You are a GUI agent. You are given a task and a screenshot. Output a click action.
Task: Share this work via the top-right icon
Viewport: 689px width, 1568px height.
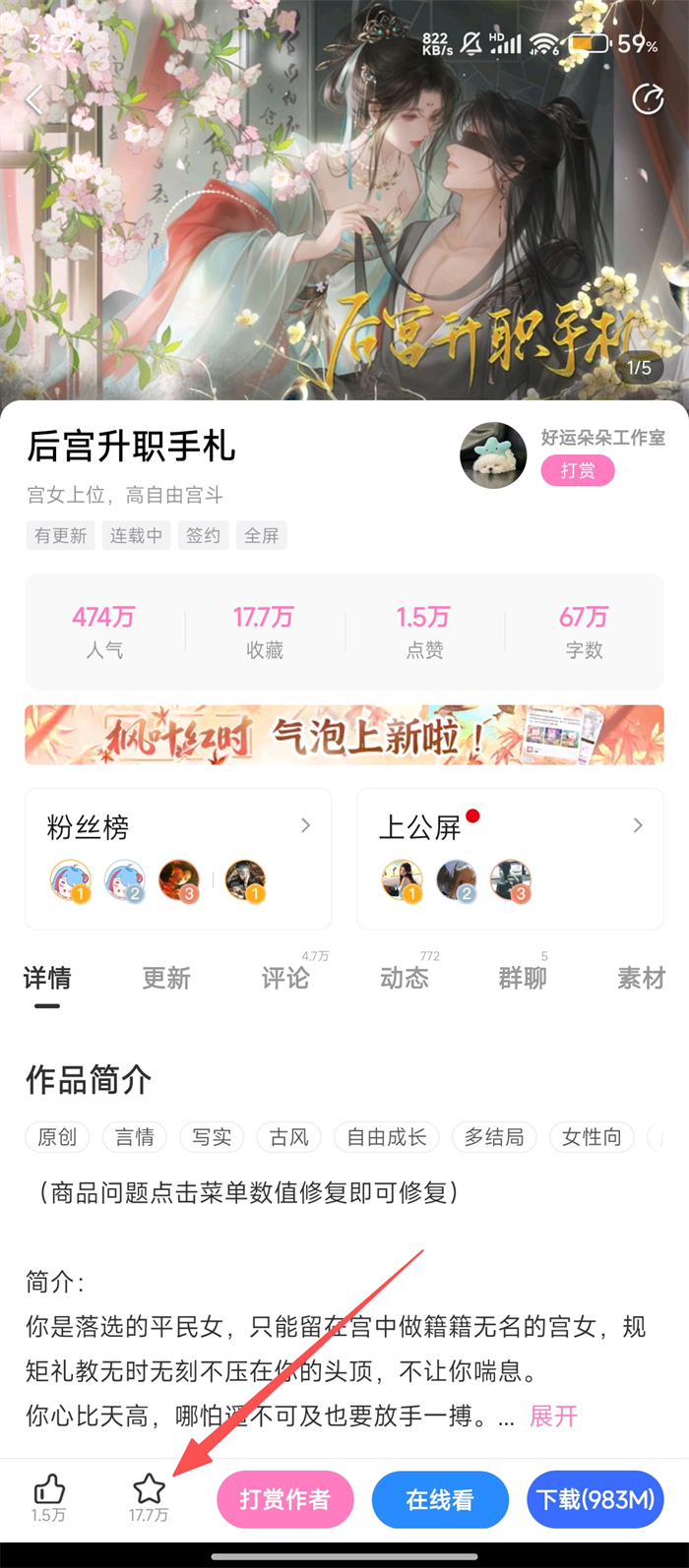pyautogui.click(x=648, y=99)
